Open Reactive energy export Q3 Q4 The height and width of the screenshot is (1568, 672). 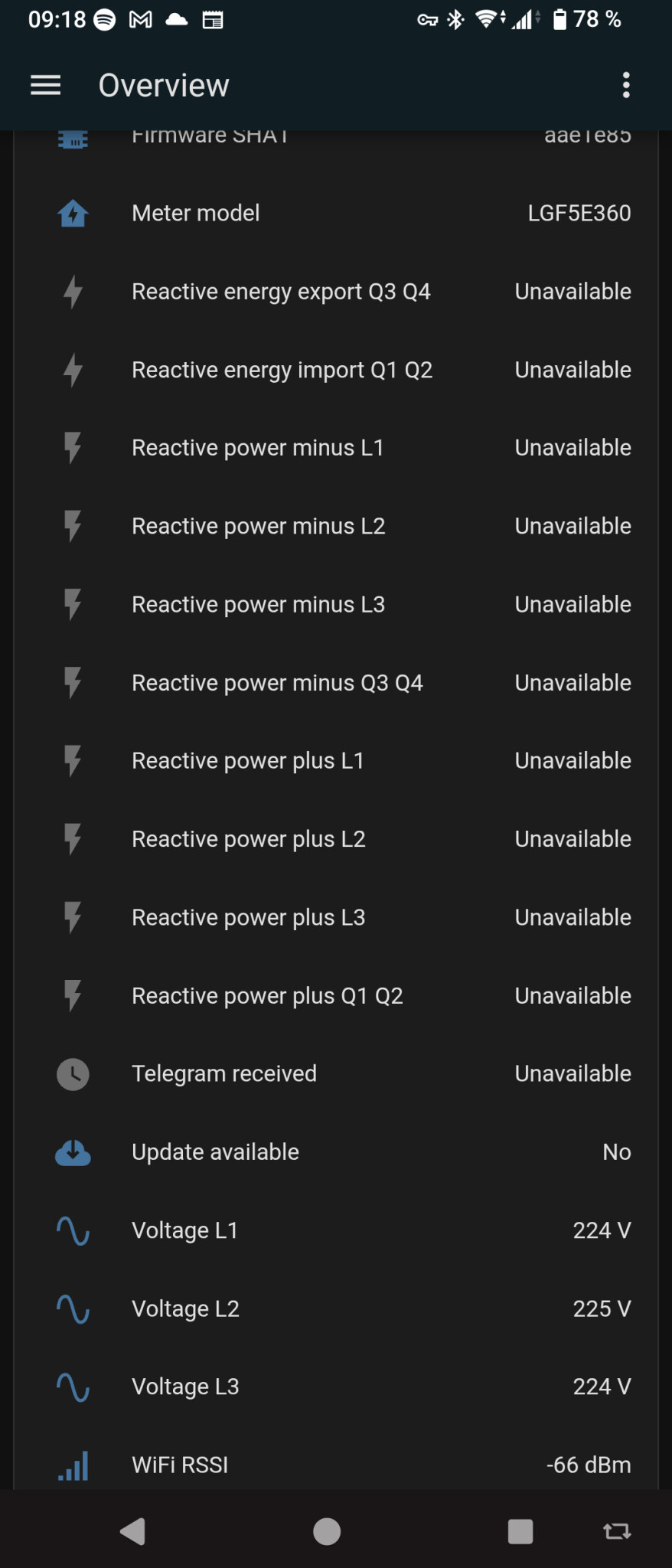click(x=281, y=292)
